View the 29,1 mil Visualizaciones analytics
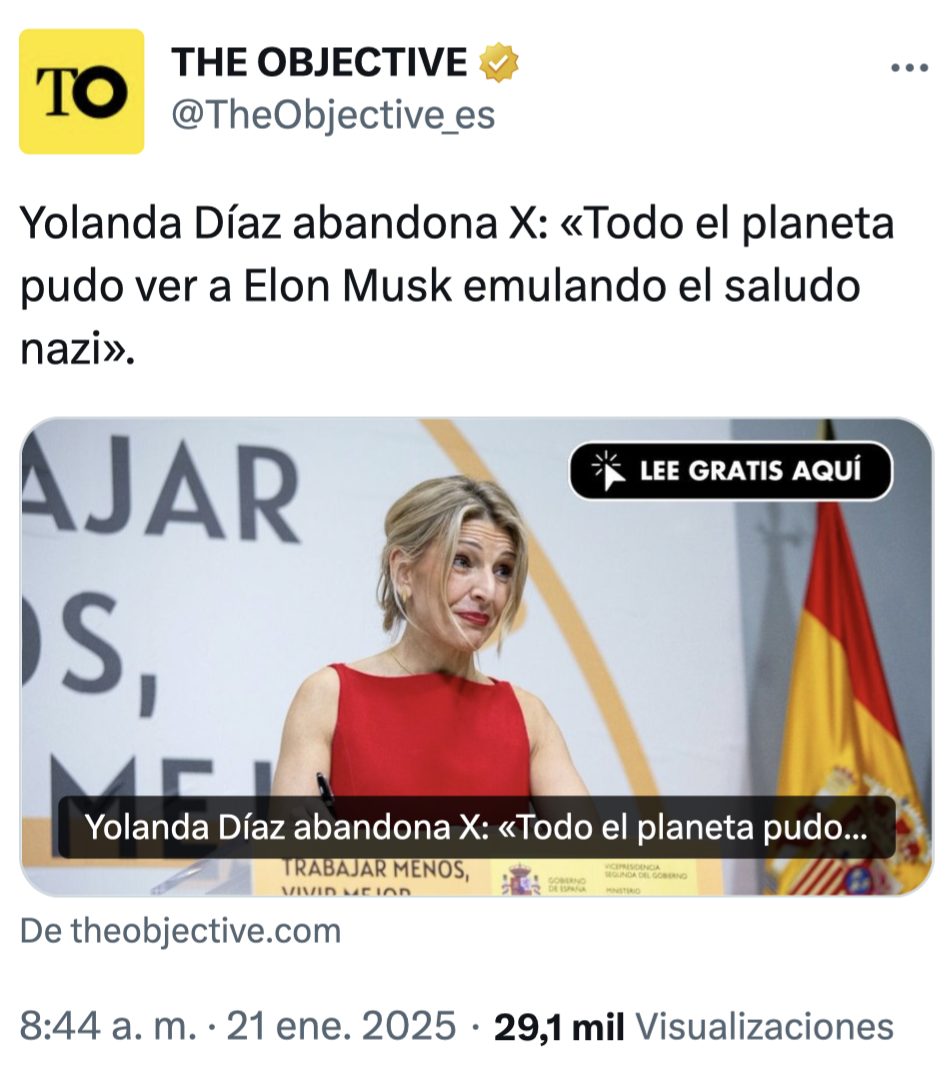The width and height of the screenshot is (952, 1084). click(x=693, y=1026)
